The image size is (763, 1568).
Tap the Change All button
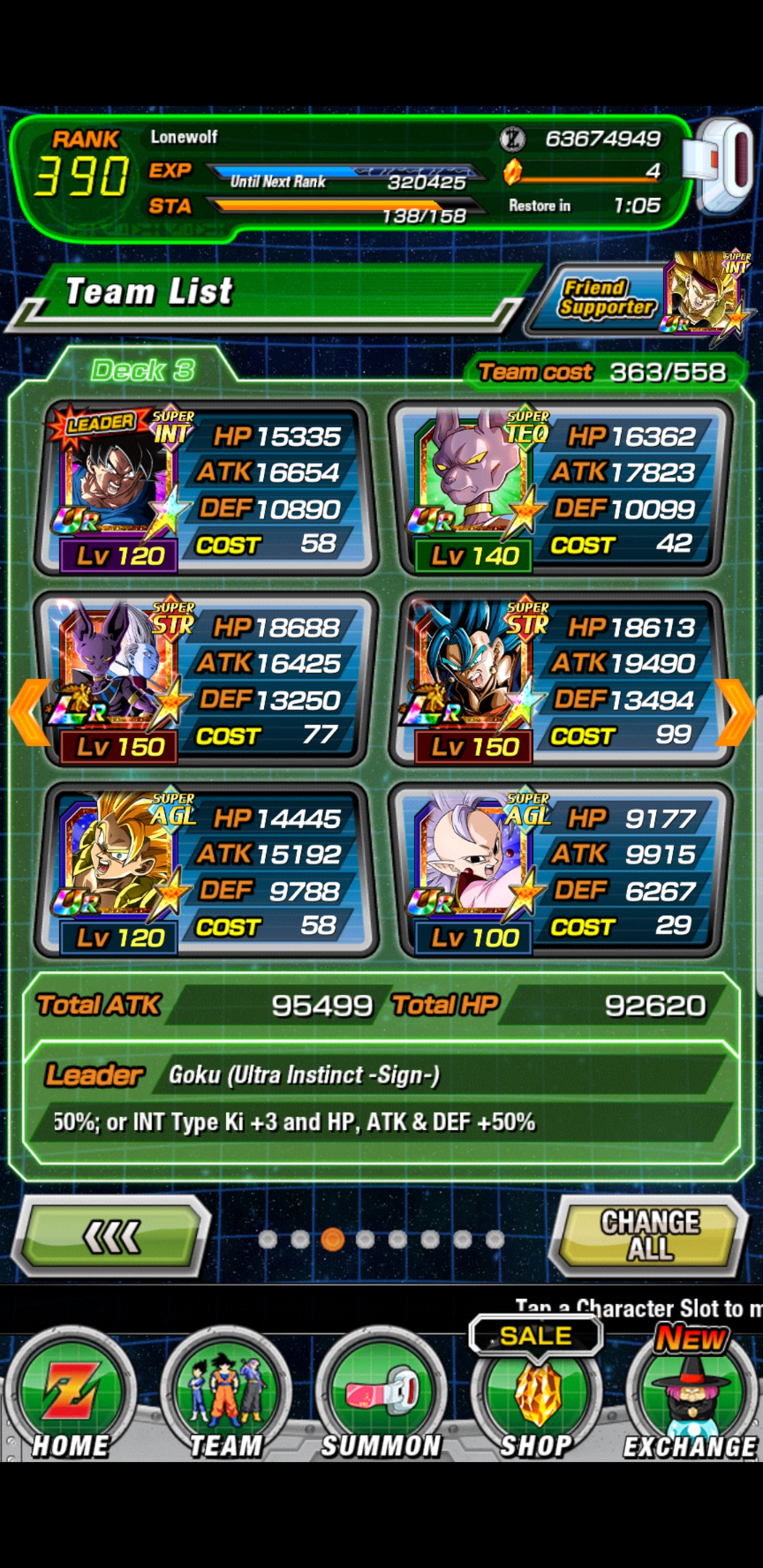click(649, 1236)
